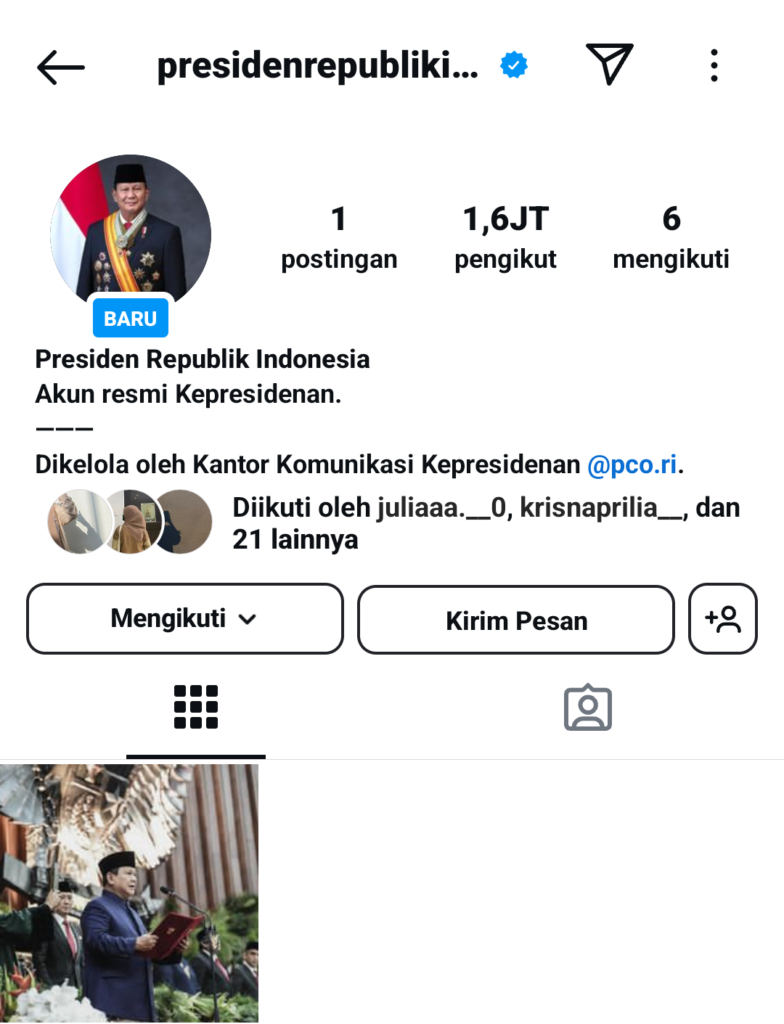View the 1,6JT pengikut list
The image size is (784, 1024).
505,237
